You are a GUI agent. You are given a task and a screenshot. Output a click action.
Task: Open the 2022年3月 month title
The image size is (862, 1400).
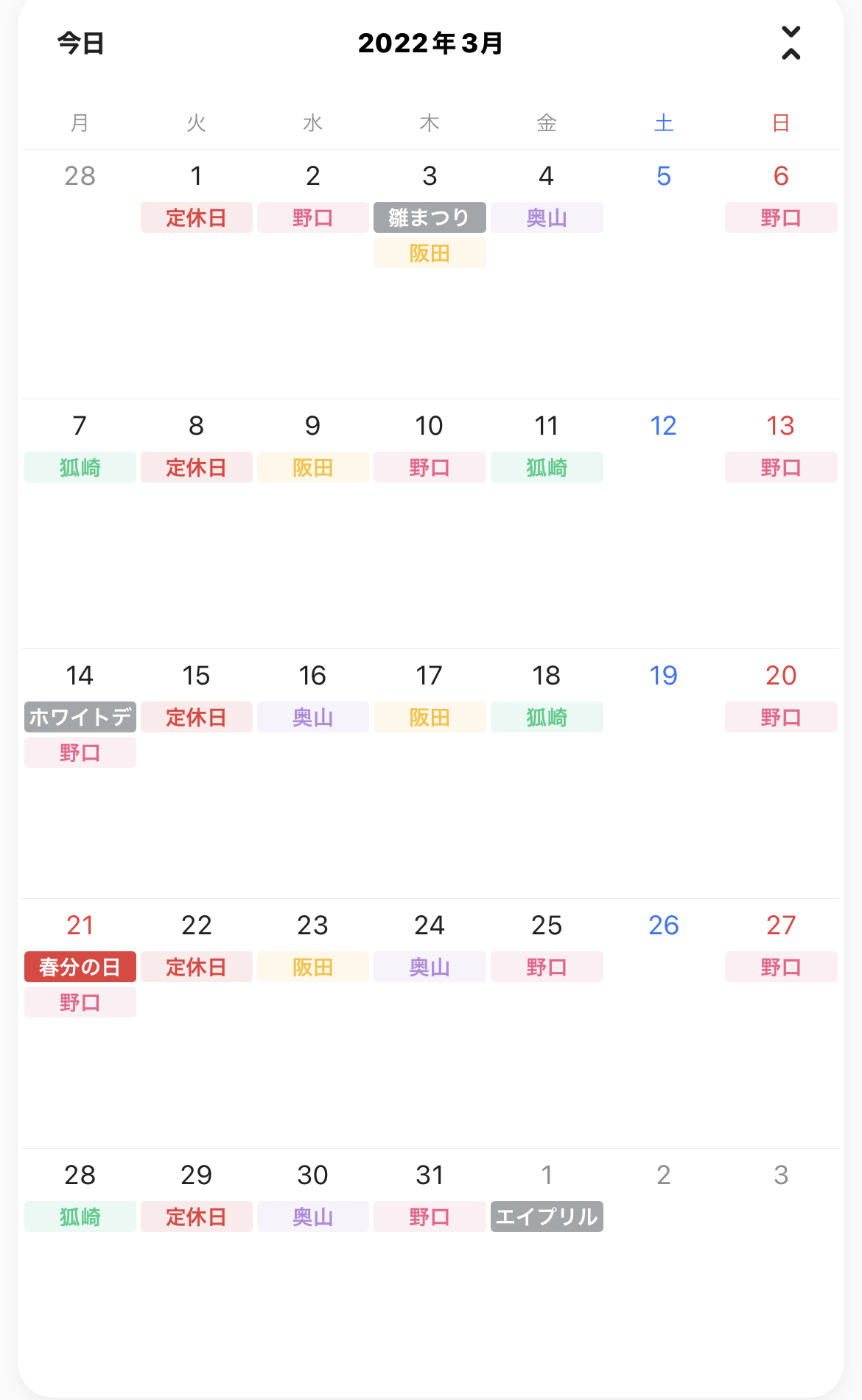tap(430, 43)
